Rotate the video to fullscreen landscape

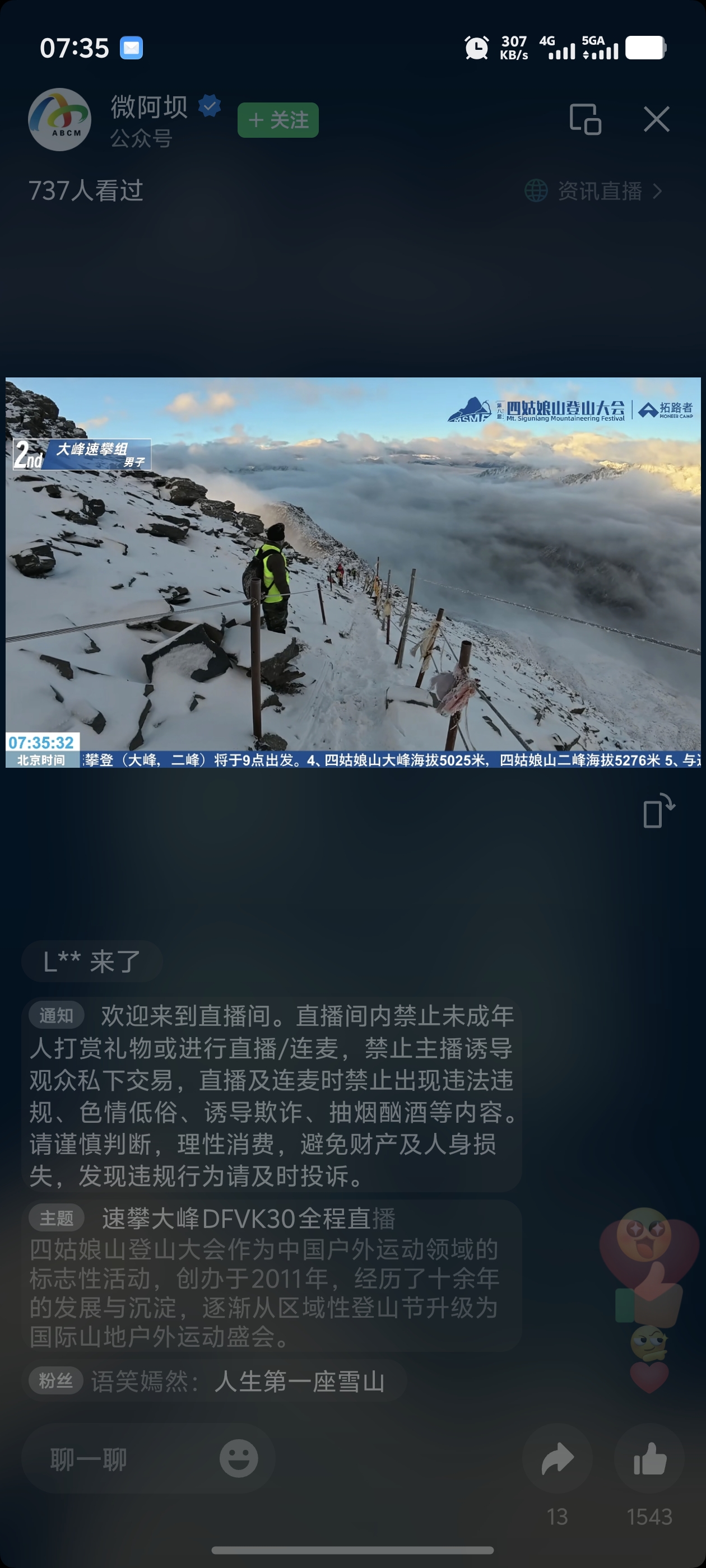pyautogui.click(x=658, y=811)
